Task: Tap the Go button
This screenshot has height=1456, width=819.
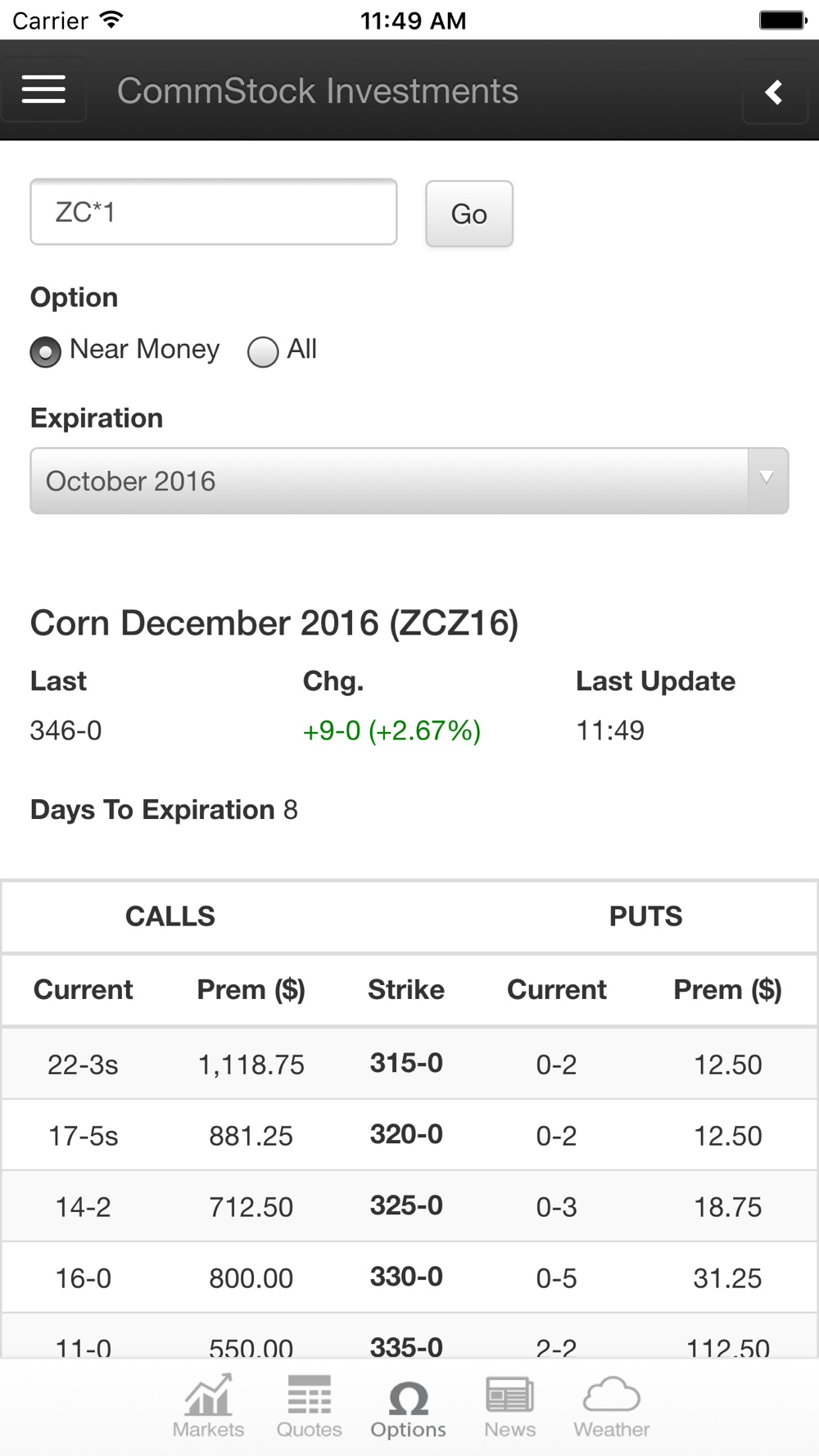Action: [469, 214]
